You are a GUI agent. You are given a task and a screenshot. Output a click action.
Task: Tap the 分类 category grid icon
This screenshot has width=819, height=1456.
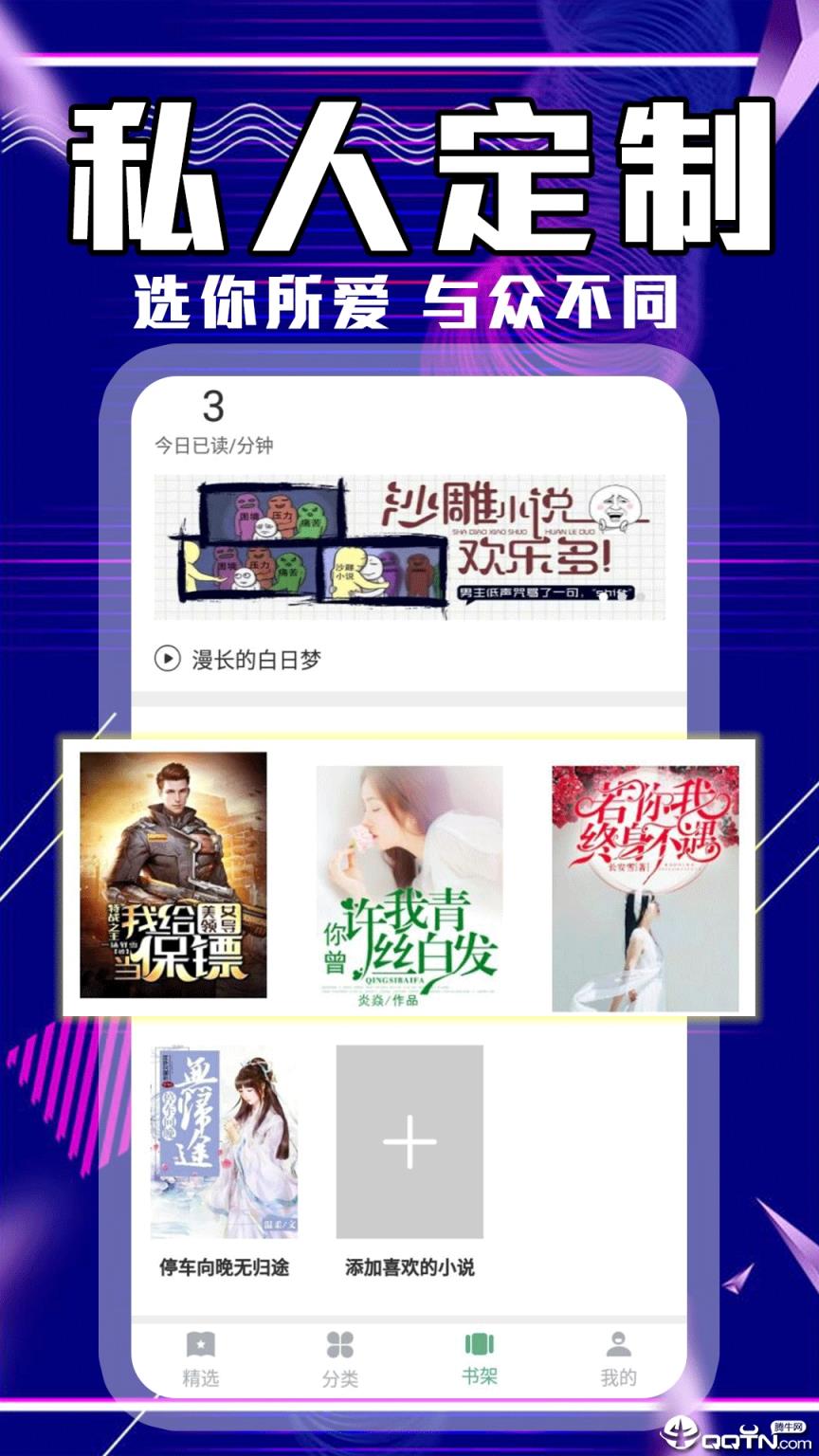click(341, 1345)
